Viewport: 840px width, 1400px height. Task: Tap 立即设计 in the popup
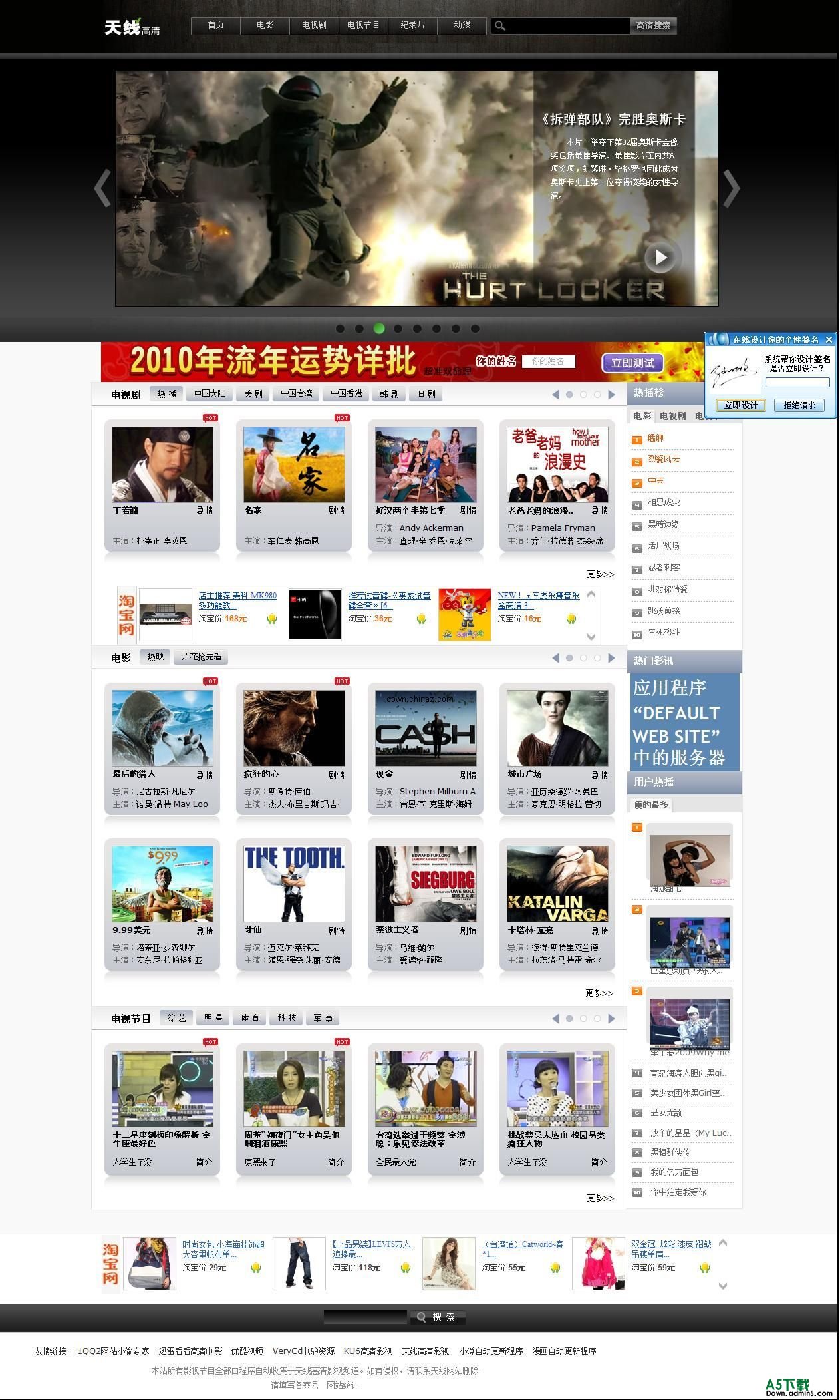[741, 405]
